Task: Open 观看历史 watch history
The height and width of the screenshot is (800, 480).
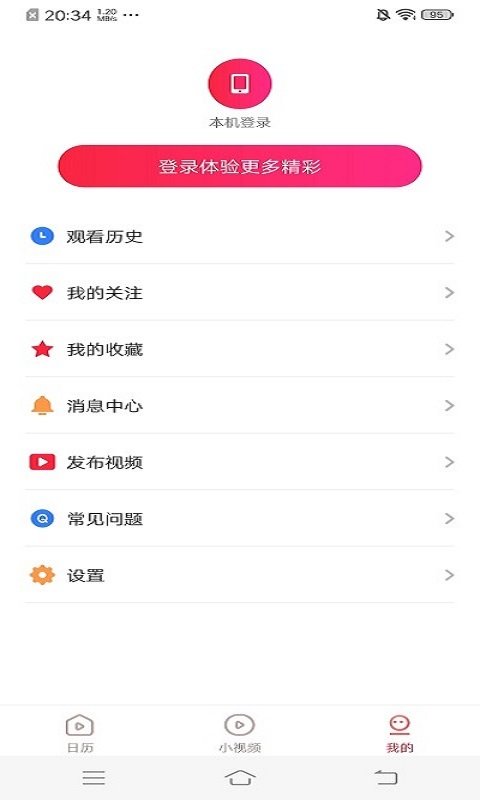Action: (240, 236)
